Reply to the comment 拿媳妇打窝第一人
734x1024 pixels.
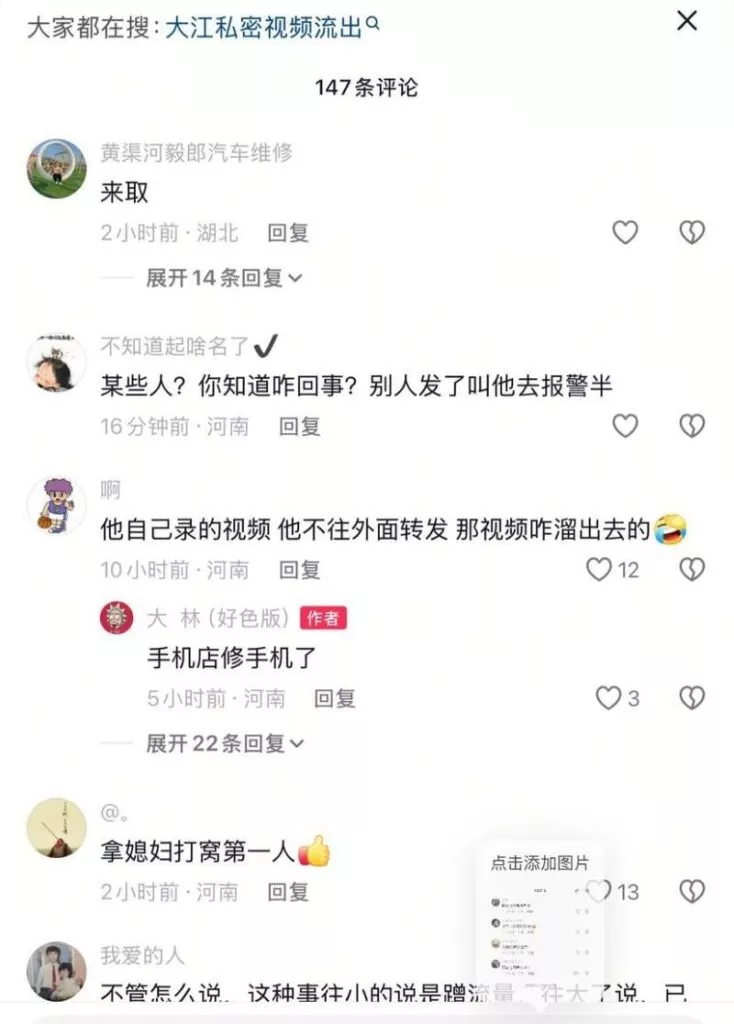coord(288,892)
